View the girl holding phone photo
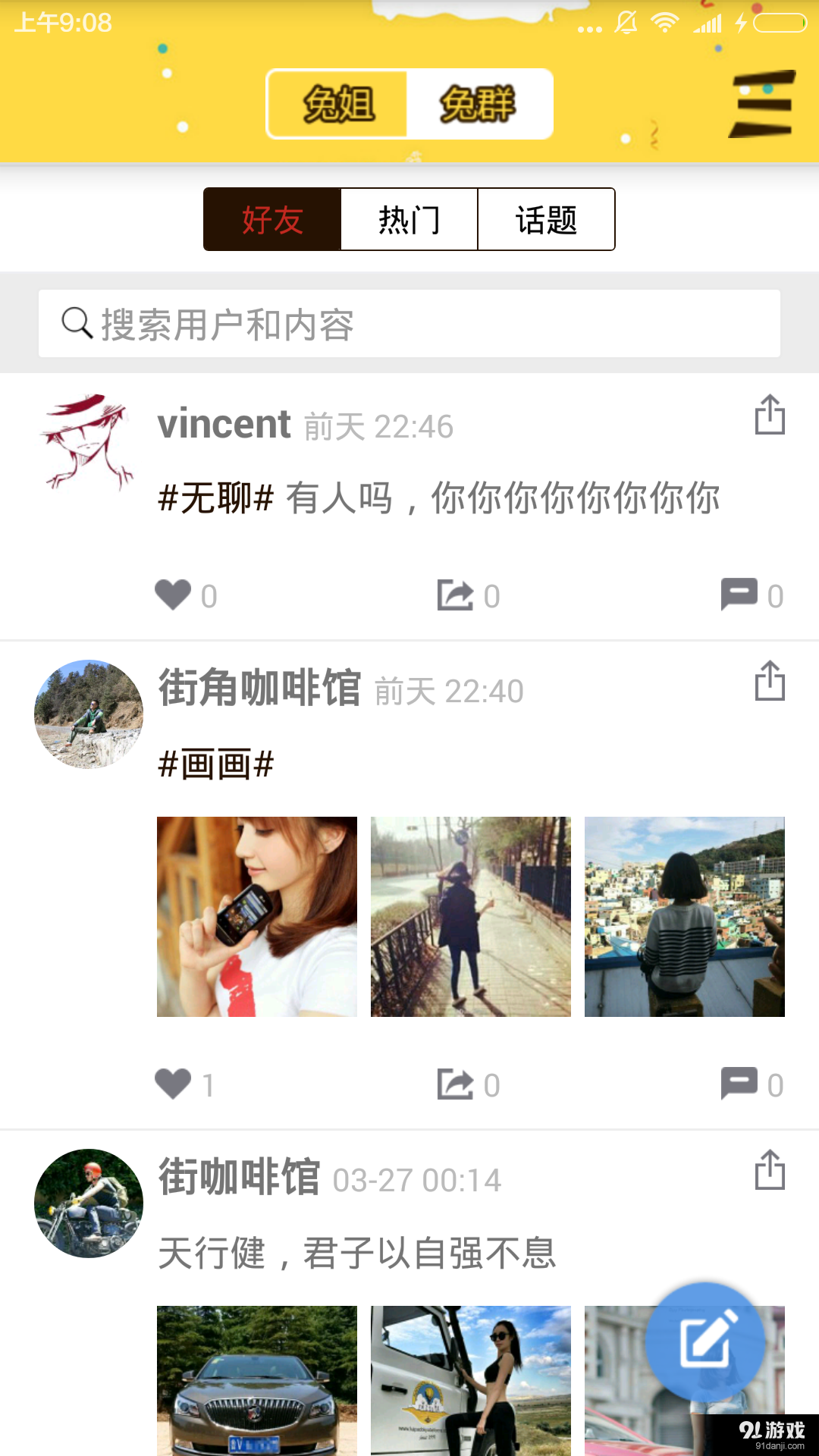 click(x=256, y=916)
